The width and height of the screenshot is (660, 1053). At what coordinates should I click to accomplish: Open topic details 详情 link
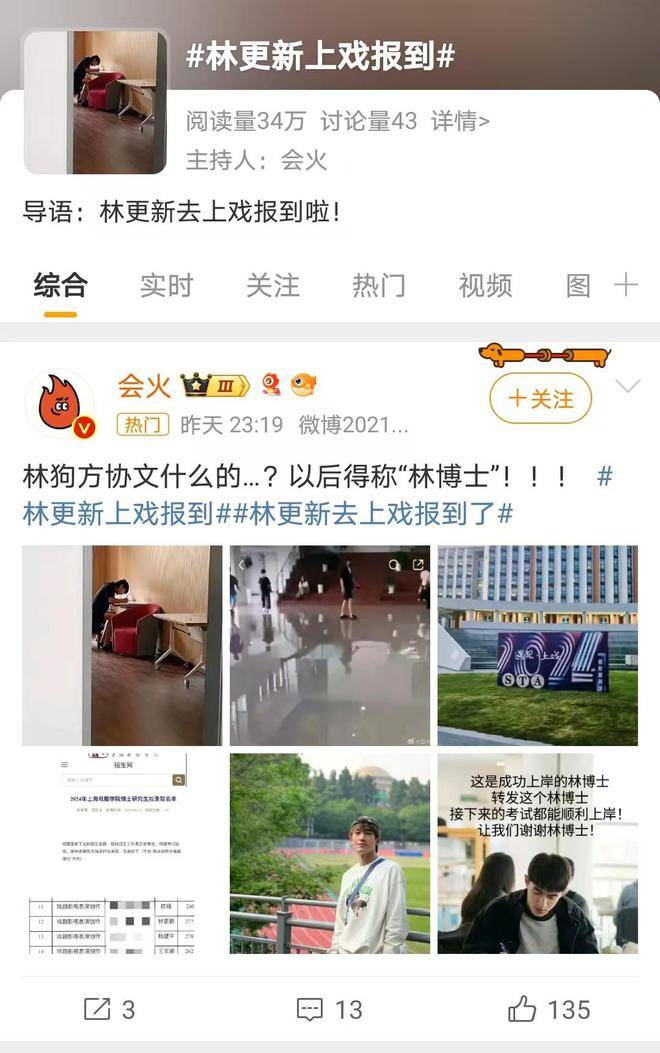coord(460,122)
